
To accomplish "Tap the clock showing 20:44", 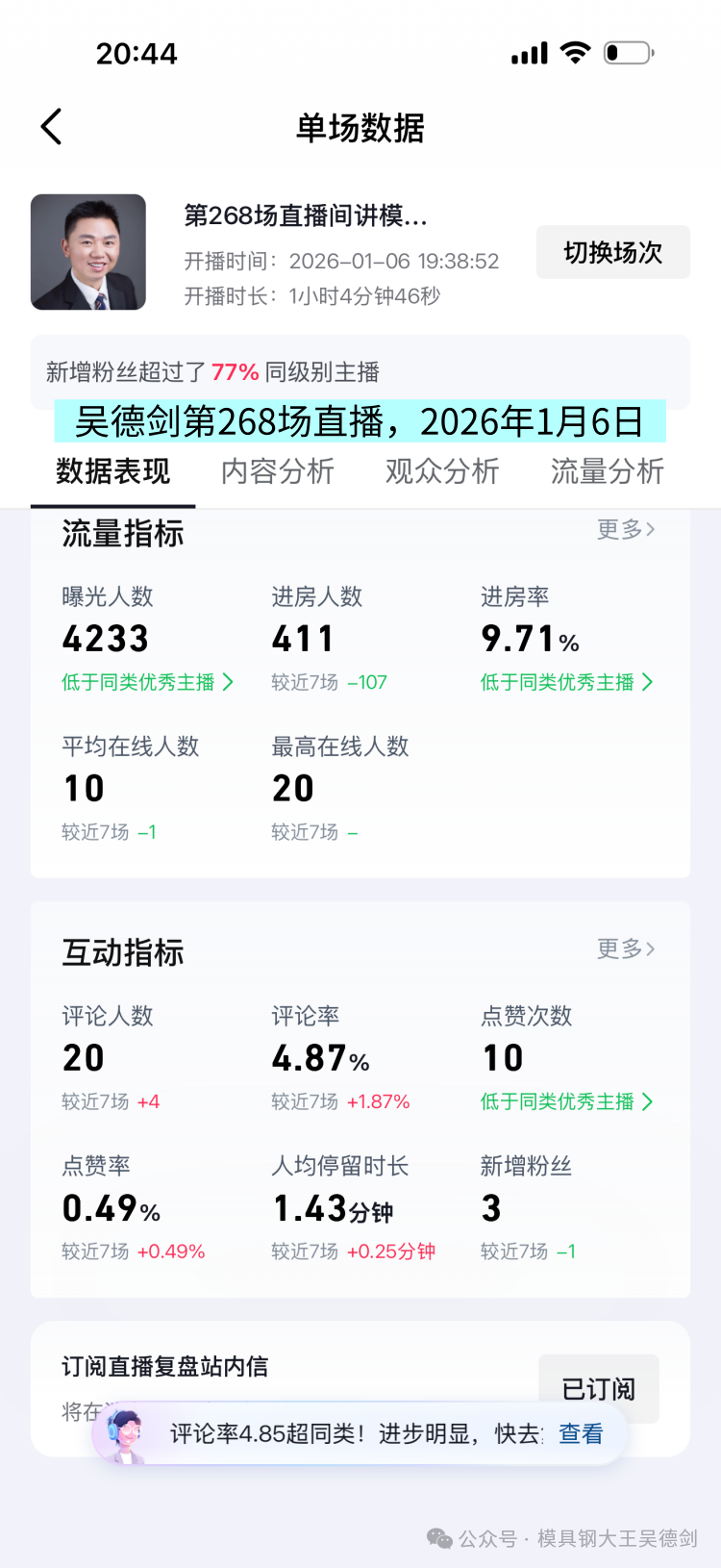I will pyautogui.click(x=137, y=53).
